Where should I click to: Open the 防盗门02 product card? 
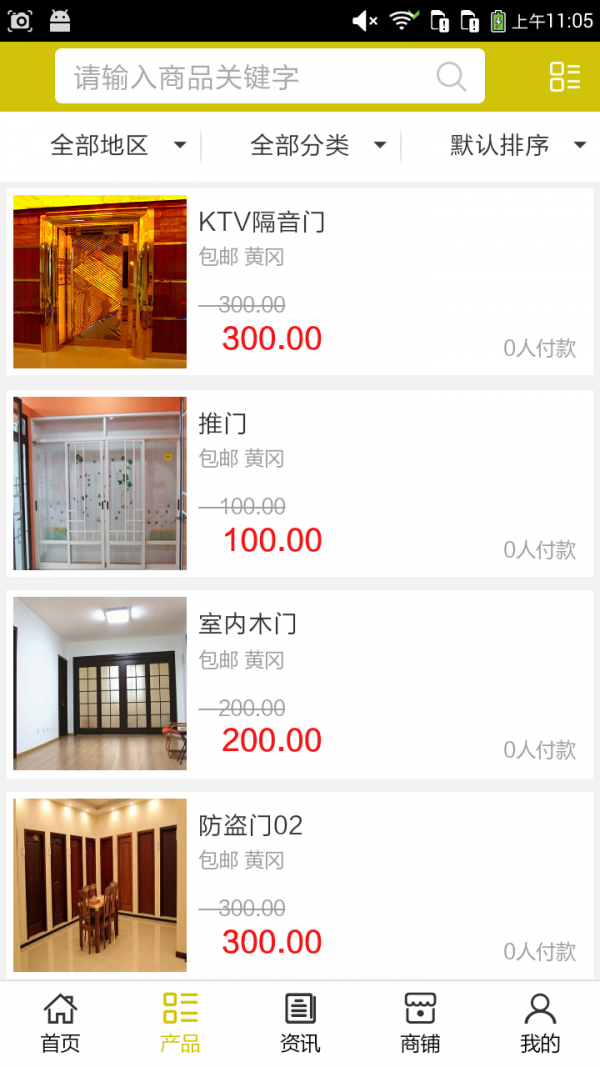coord(300,885)
